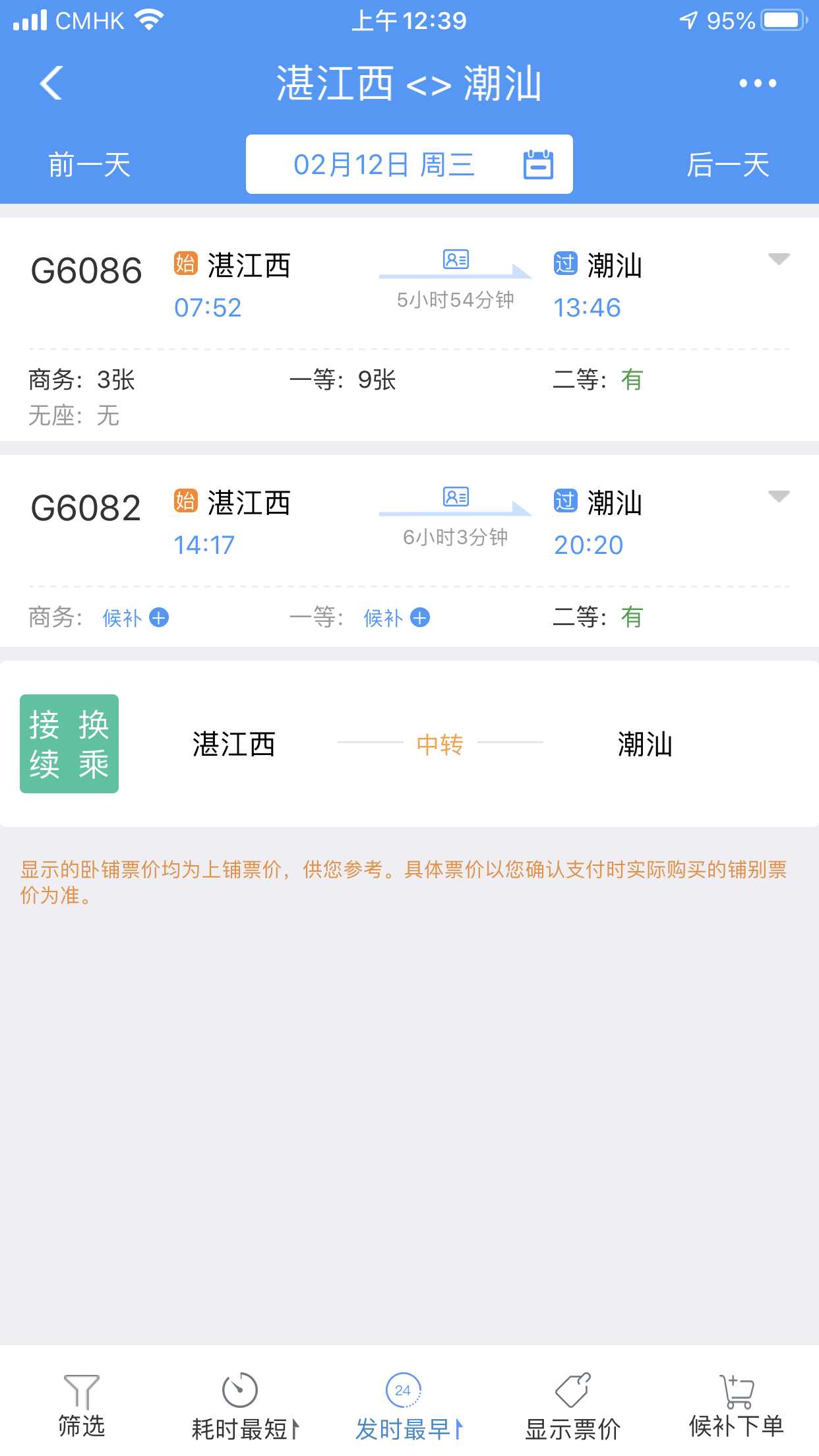Viewport: 819px width, 1456px height.
Task: Select train G6086 departing at 07:52
Action: (x=86, y=272)
